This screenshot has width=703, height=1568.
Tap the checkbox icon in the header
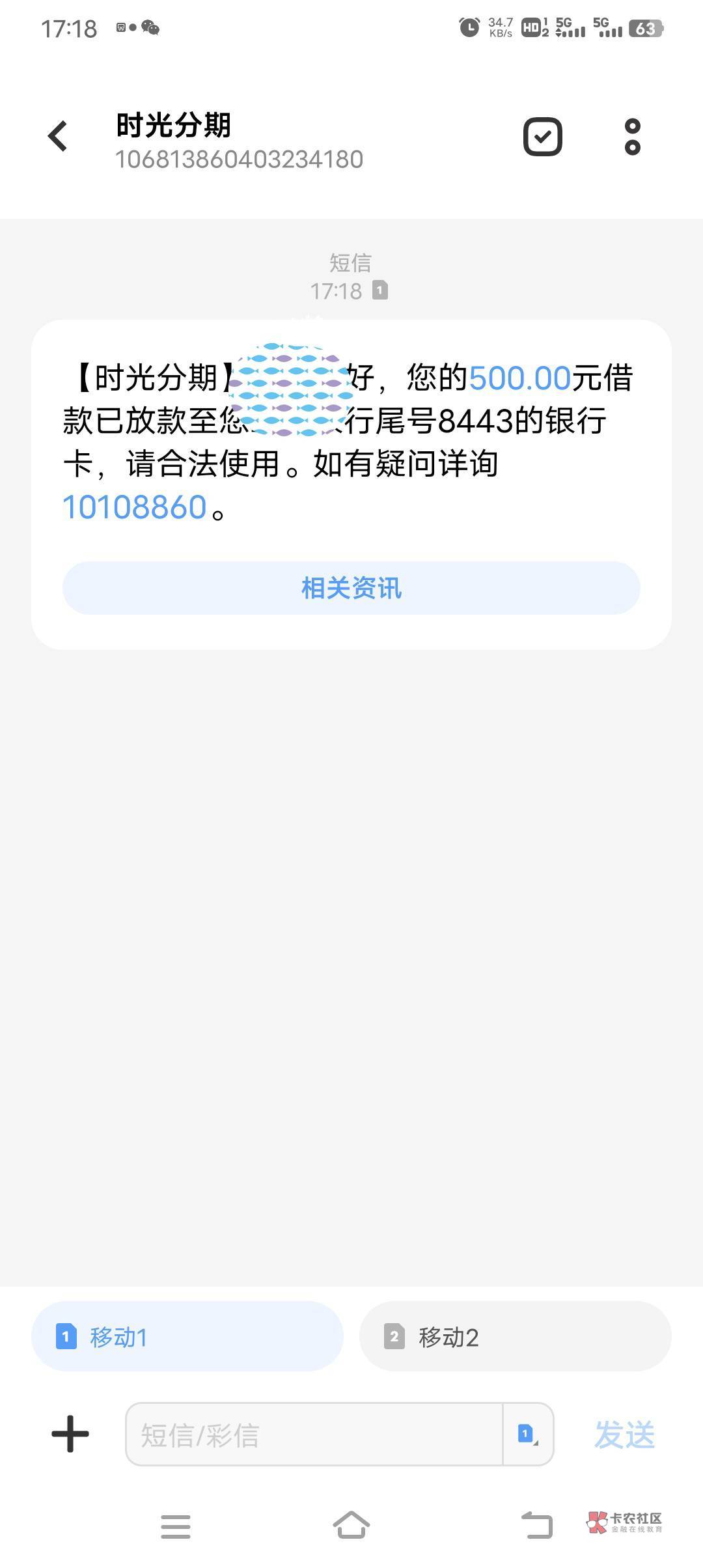(x=543, y=137)
